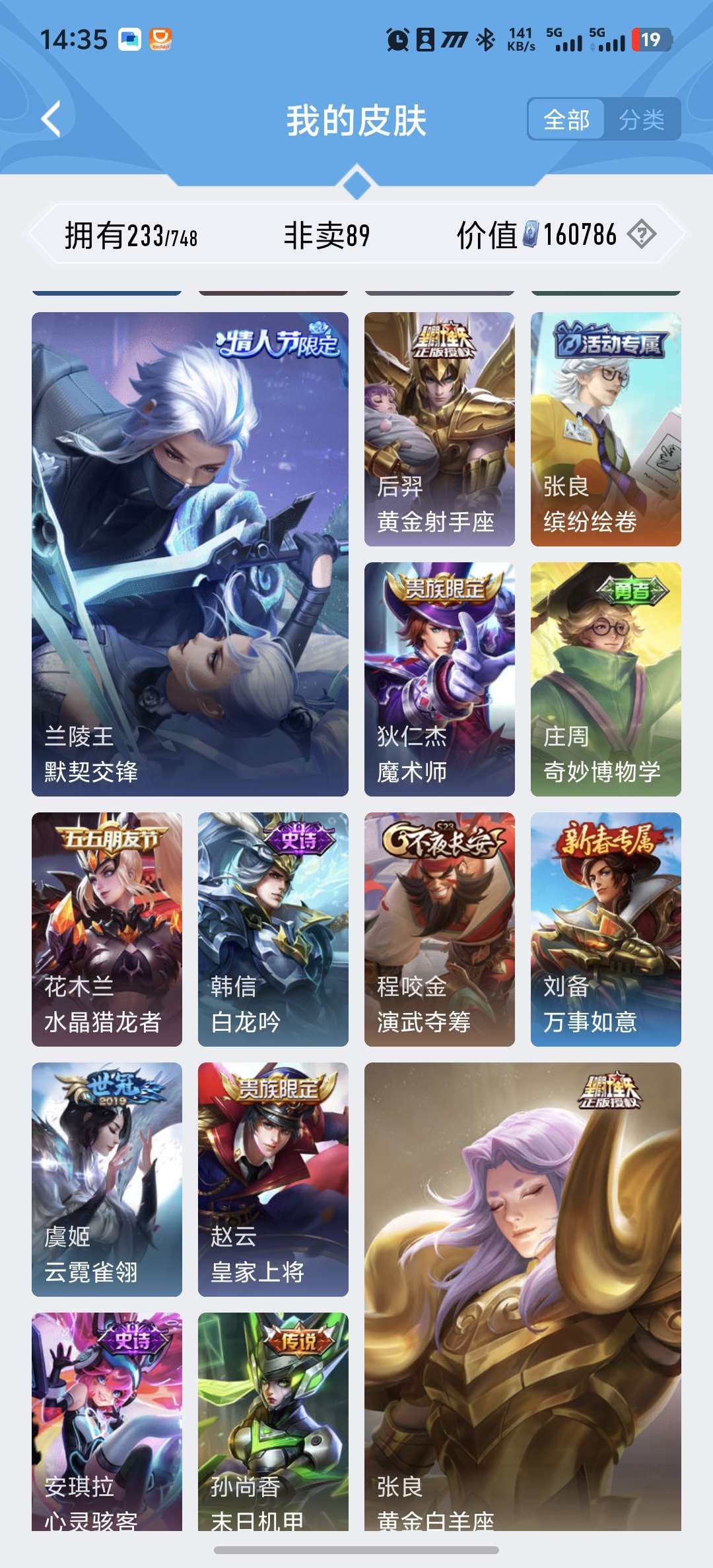
Task: Open 兰陵王 默契交锋 skin
Action: (x=190, y=553)
